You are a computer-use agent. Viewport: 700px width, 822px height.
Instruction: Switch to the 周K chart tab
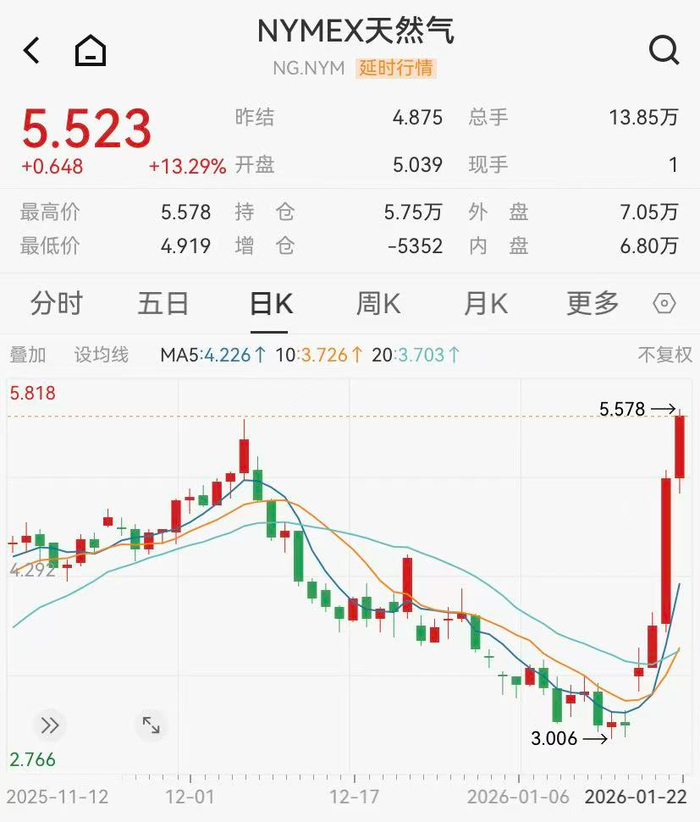(x=378, y=304)
